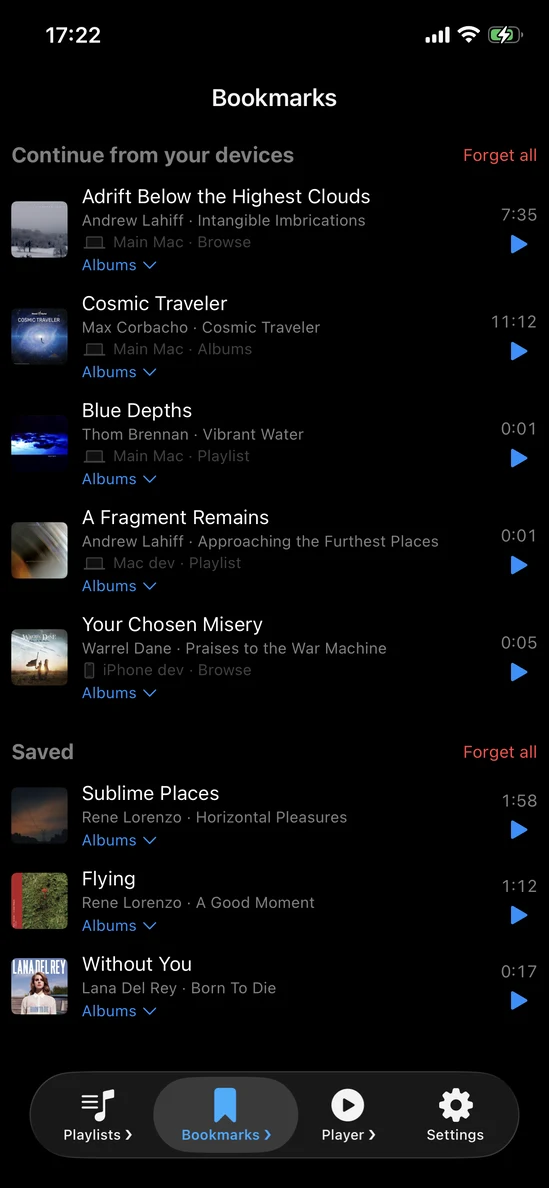Screen dimensions: 549x1188
Task: Expand Albums dropdown under Without You
Action: 119,1011
